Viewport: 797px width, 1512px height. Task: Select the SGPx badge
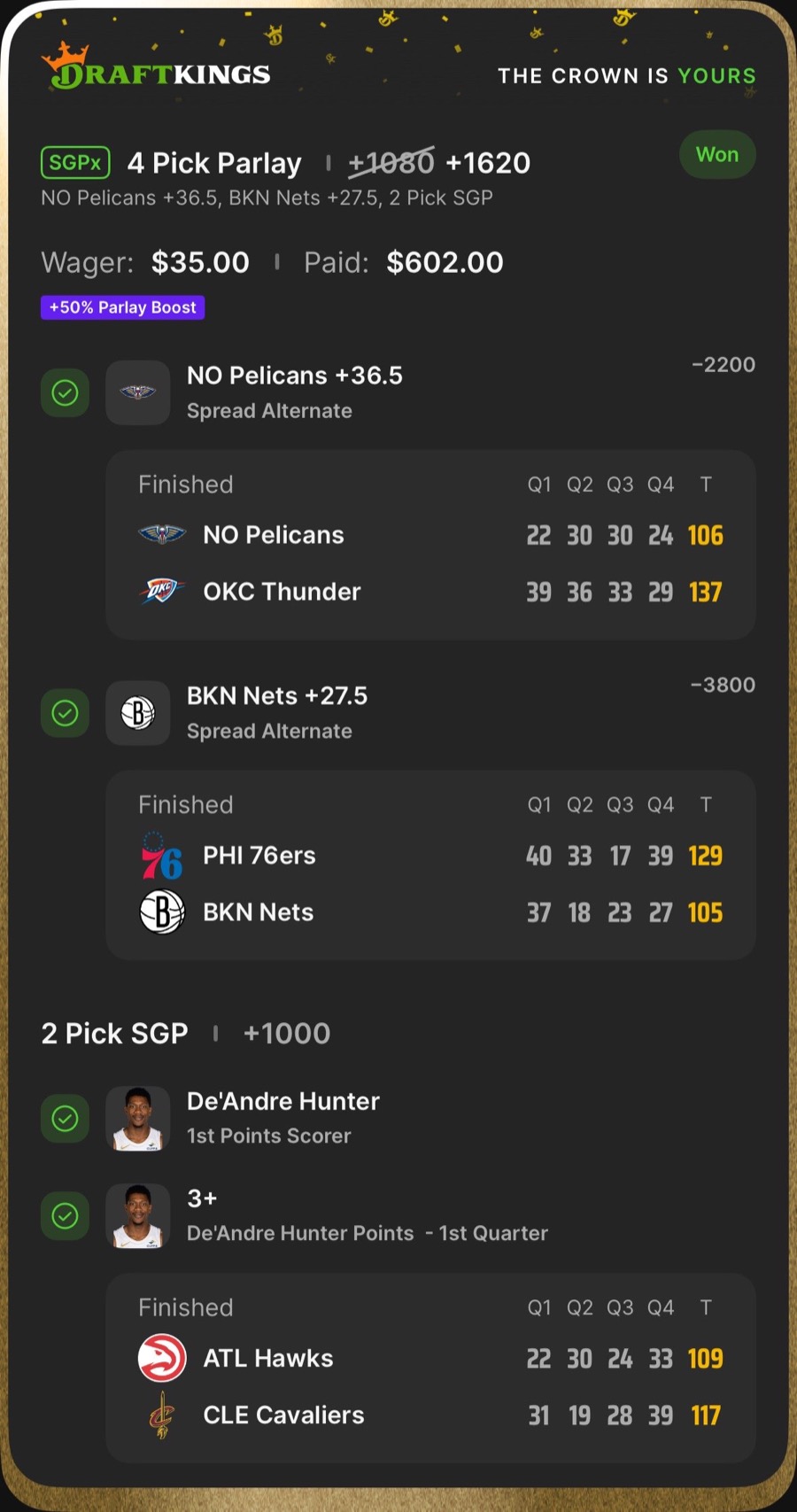(74, 162)
